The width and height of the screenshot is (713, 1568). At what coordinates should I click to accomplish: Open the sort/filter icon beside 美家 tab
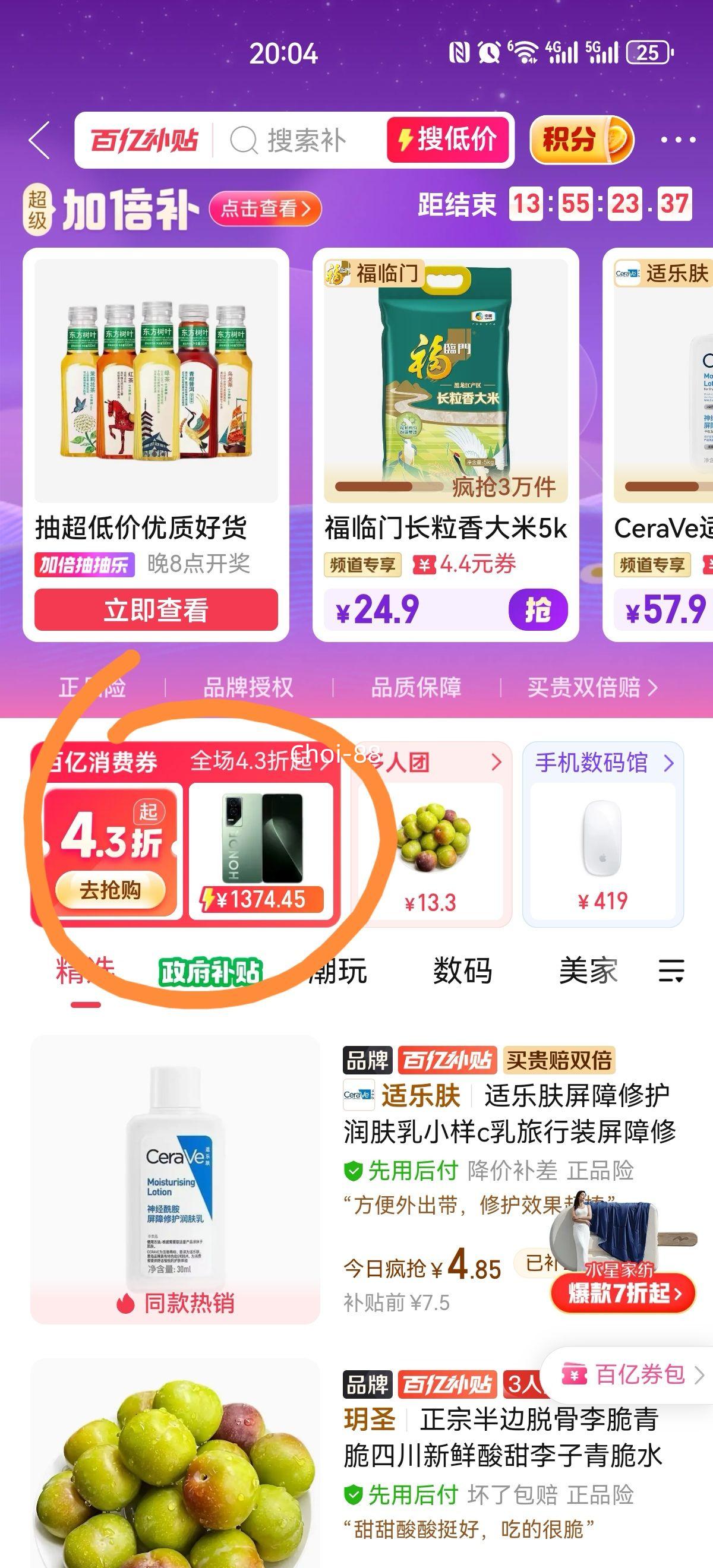click(x=671, y=969)
